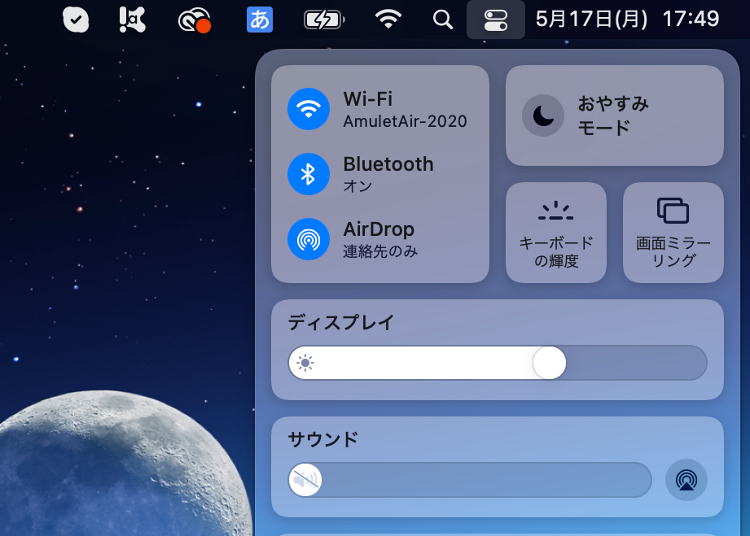
Task: Toggle the Wi-Fi button
Action: coord(309,109)
